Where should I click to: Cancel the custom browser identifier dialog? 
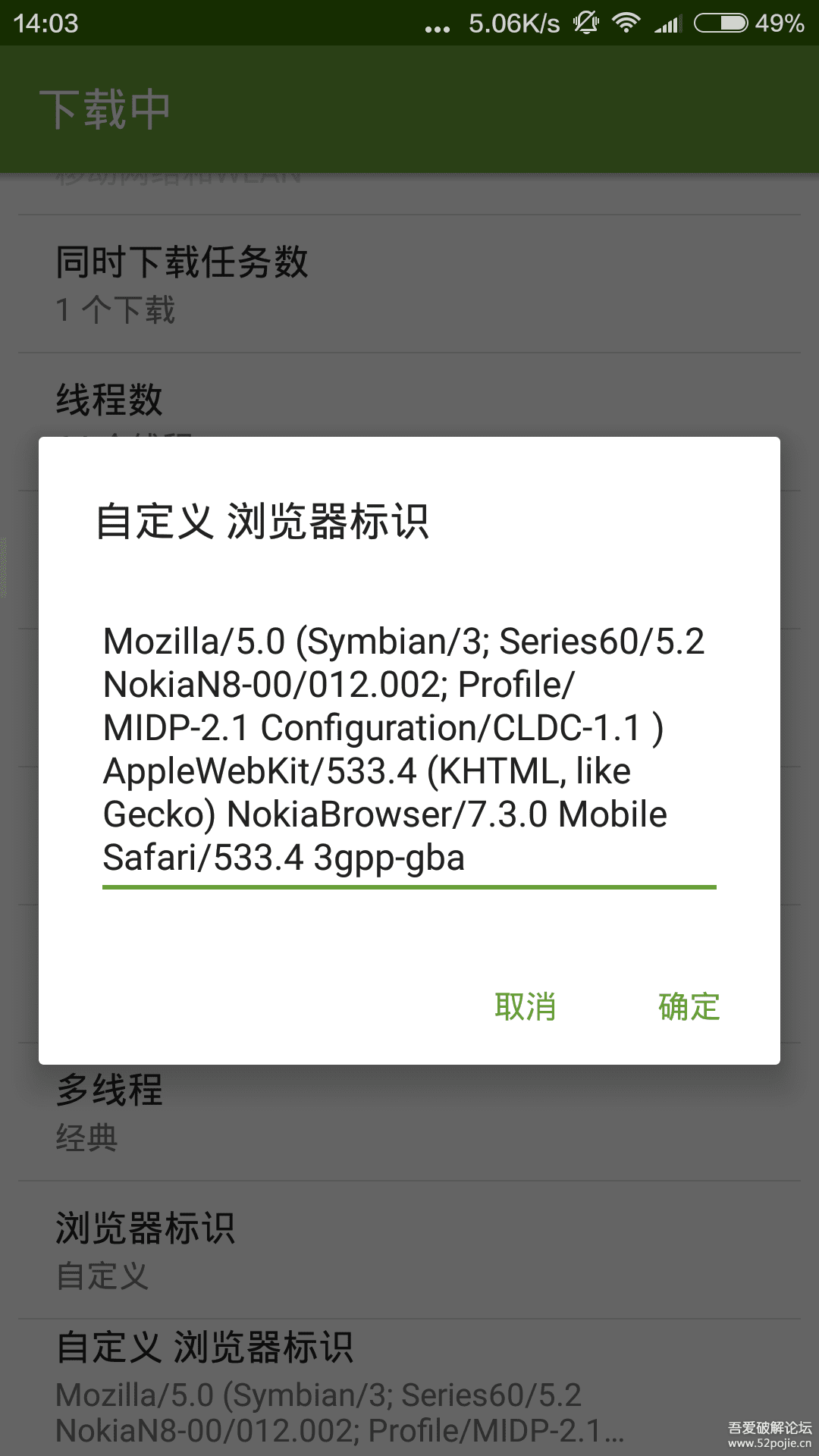click(525, 1006)
